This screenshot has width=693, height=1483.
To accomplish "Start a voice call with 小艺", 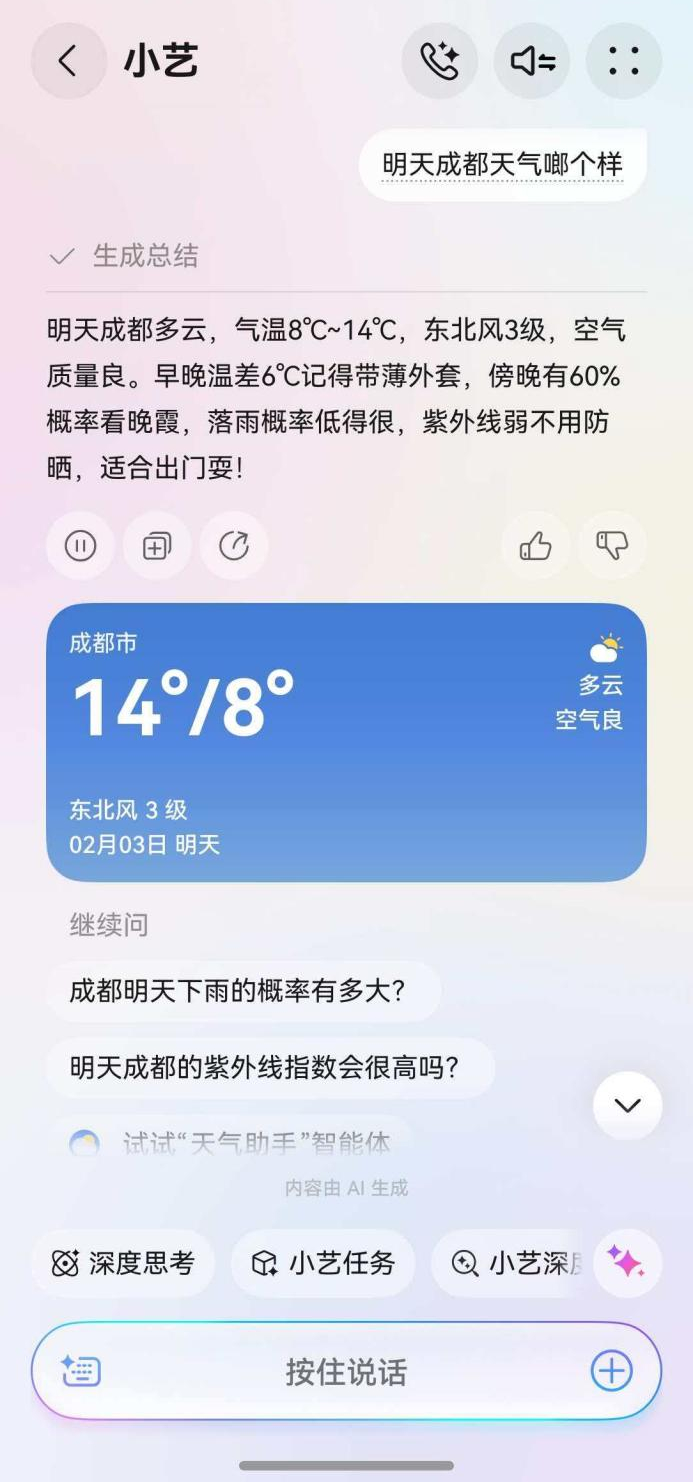I will 439,61.
